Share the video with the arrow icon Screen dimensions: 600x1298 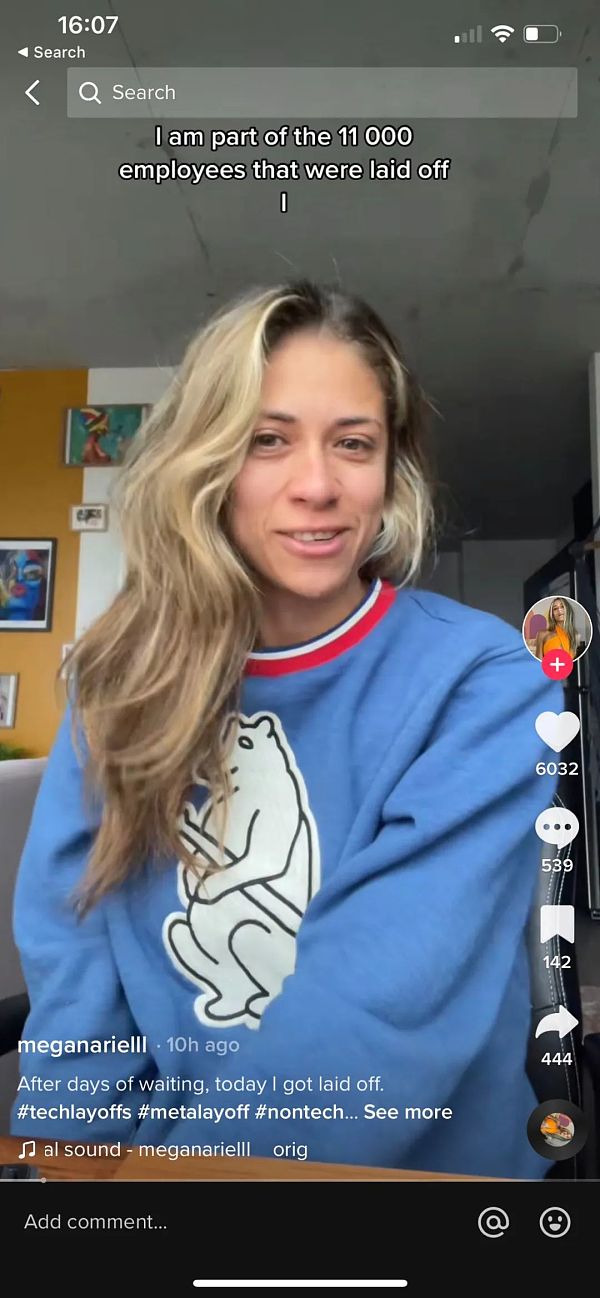557,1022
